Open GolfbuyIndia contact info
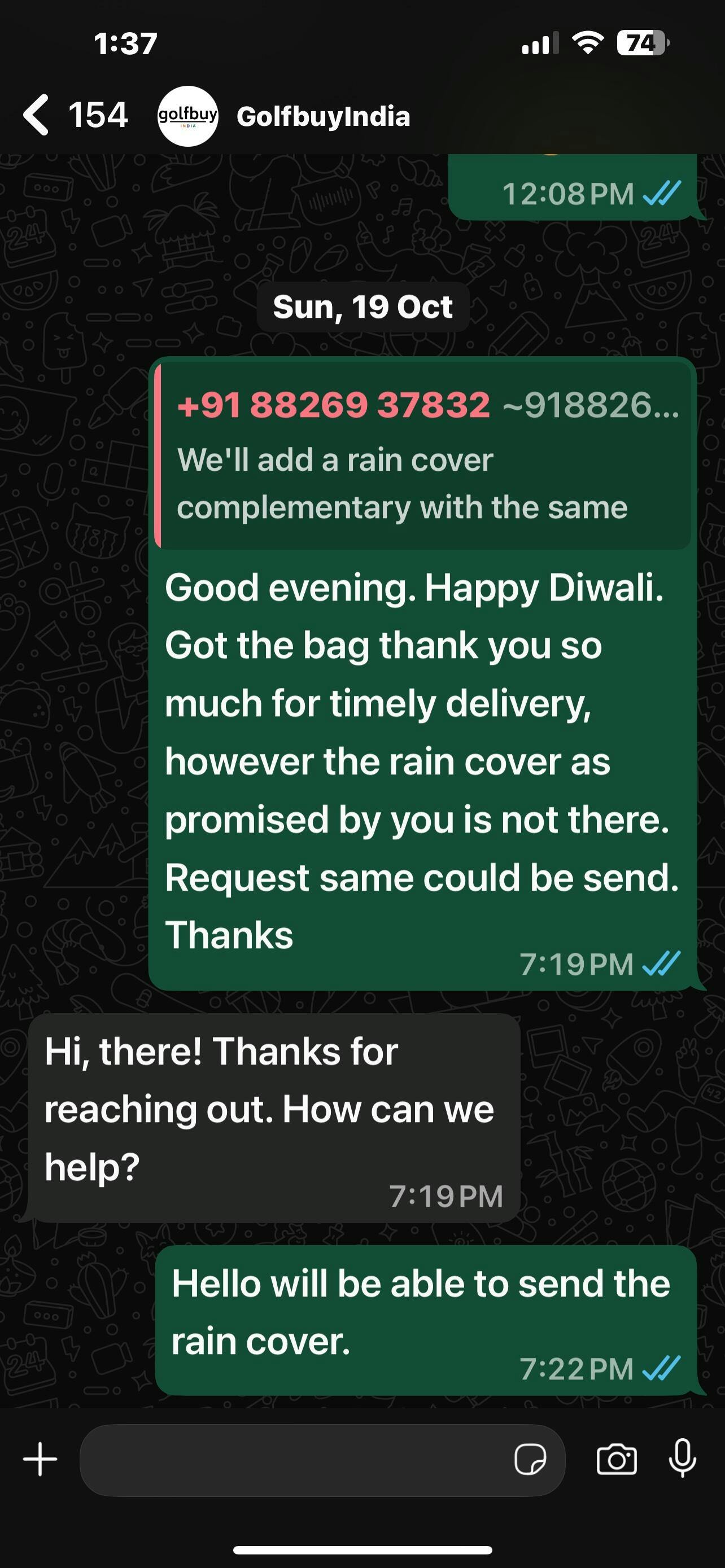Screen dimensions: 725x1568 coord(322,116)
